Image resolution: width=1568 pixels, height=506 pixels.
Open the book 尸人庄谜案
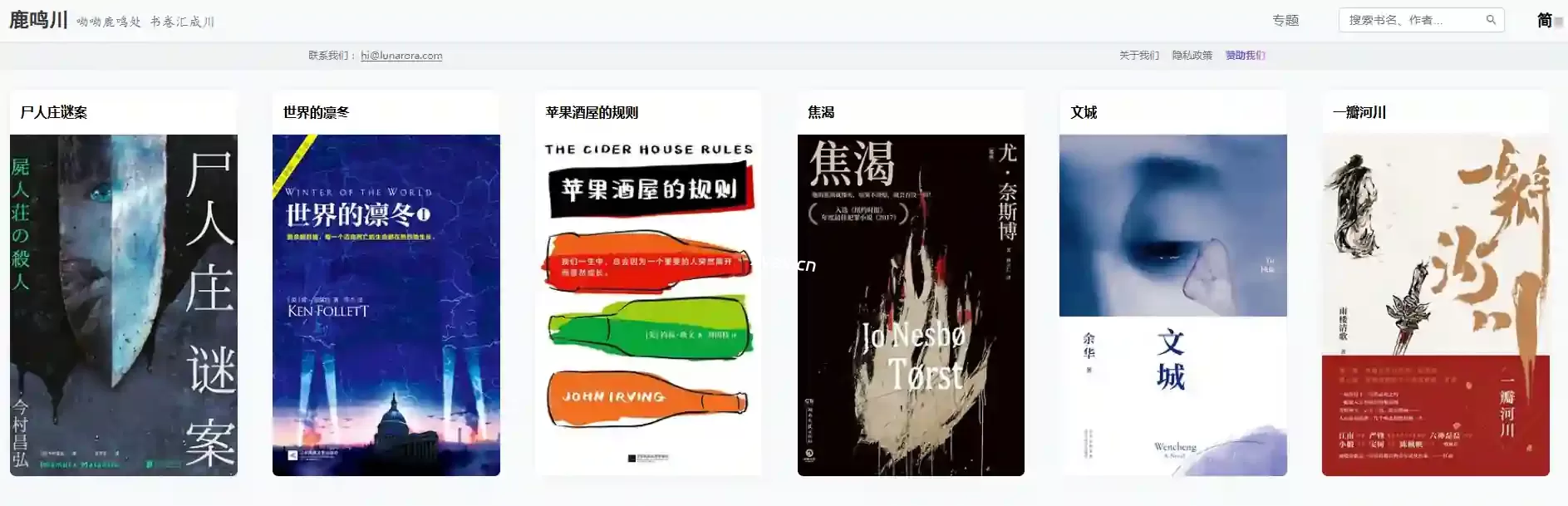124,304
